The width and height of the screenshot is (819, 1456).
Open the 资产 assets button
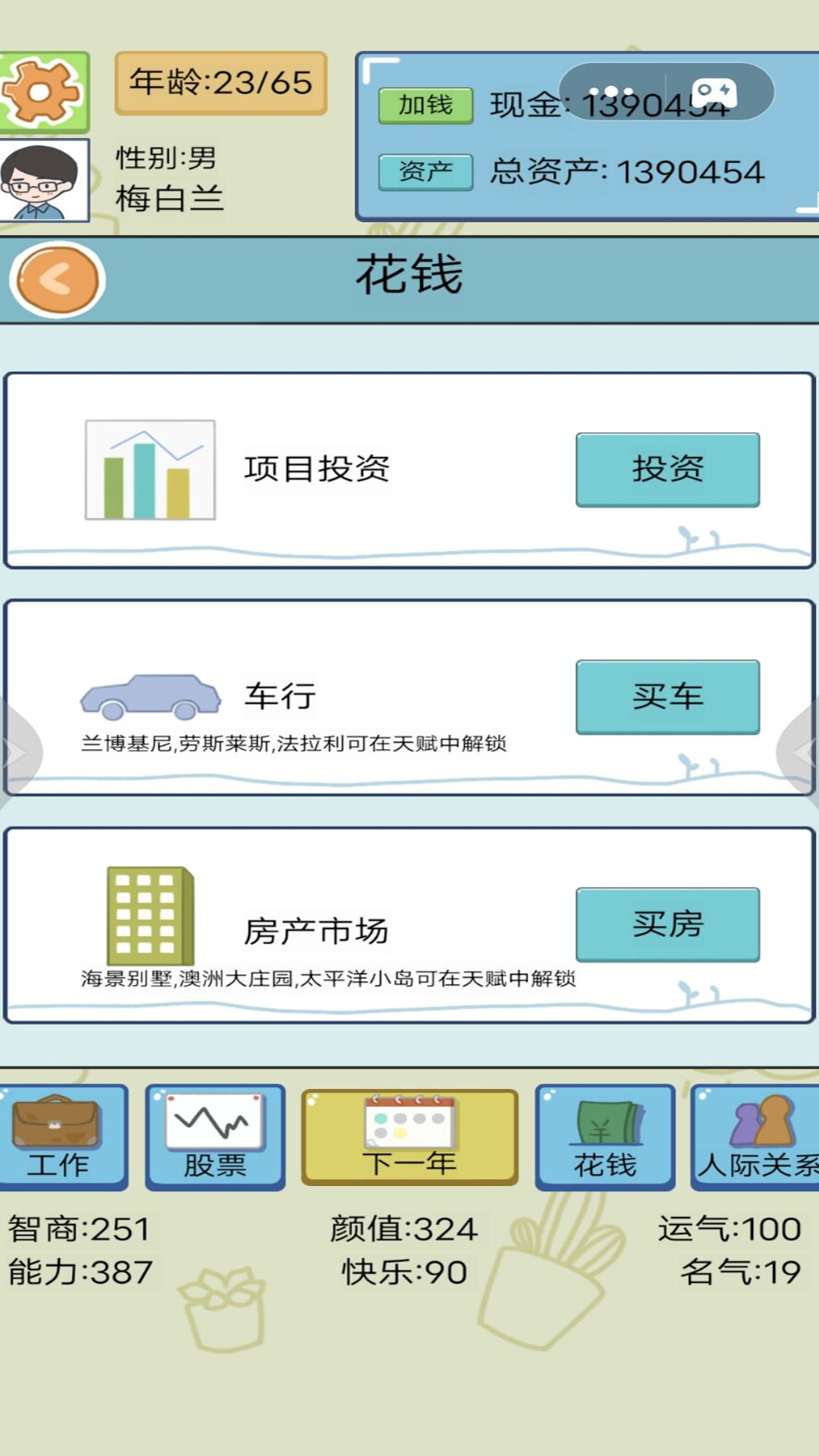pos(425,171)
